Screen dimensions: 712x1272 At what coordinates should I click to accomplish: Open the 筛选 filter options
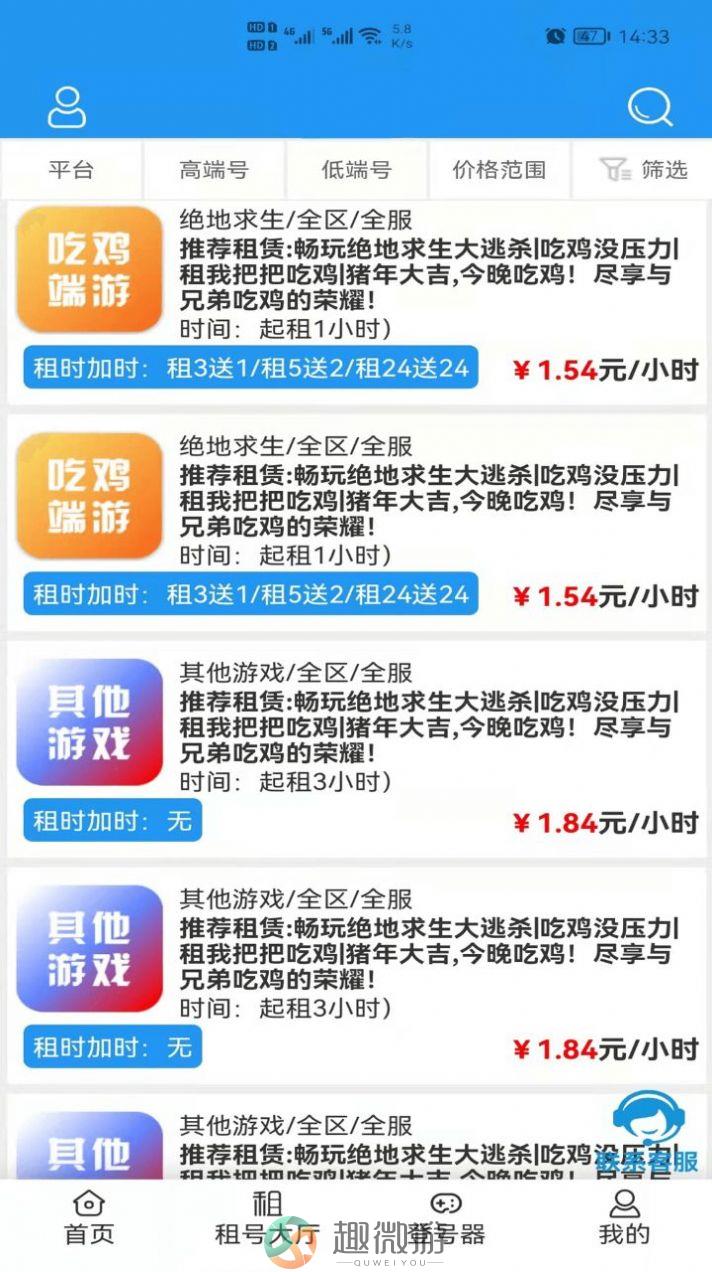(x=643, y=170)
